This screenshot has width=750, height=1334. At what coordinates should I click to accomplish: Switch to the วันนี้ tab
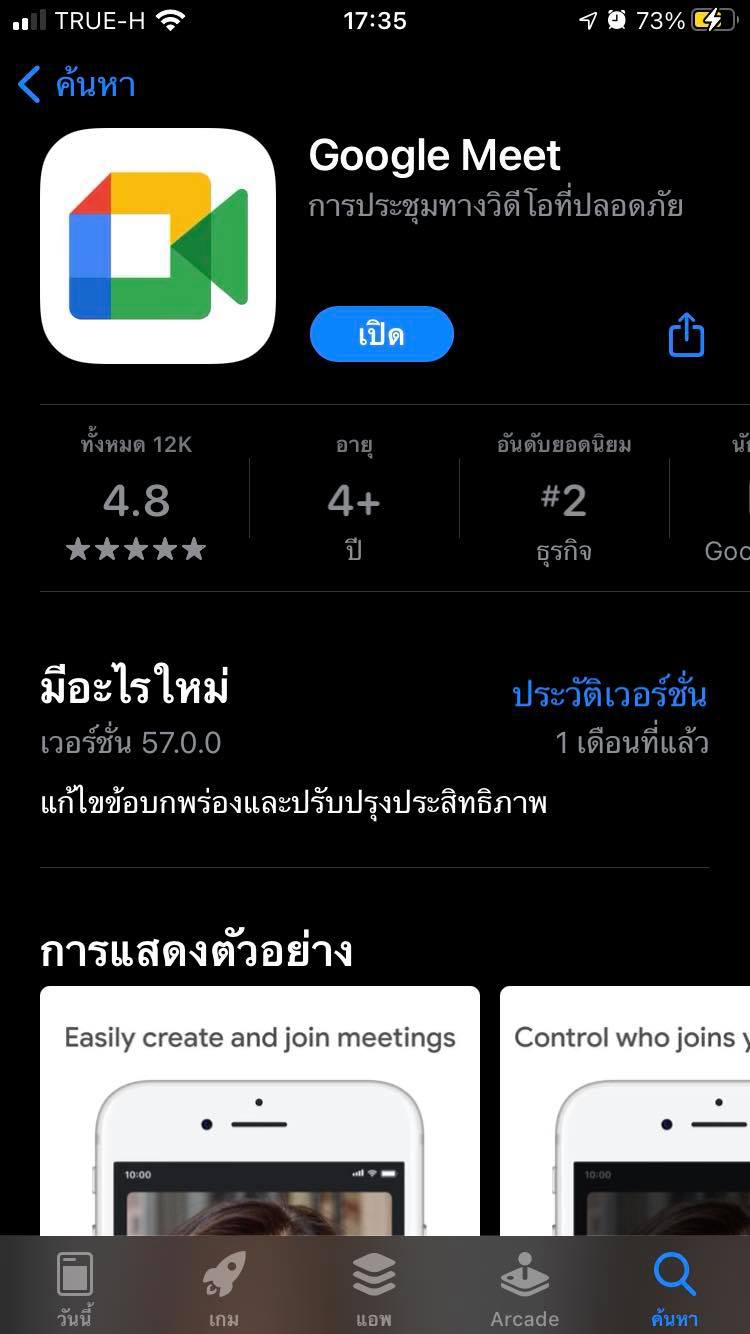(75, 1288)
